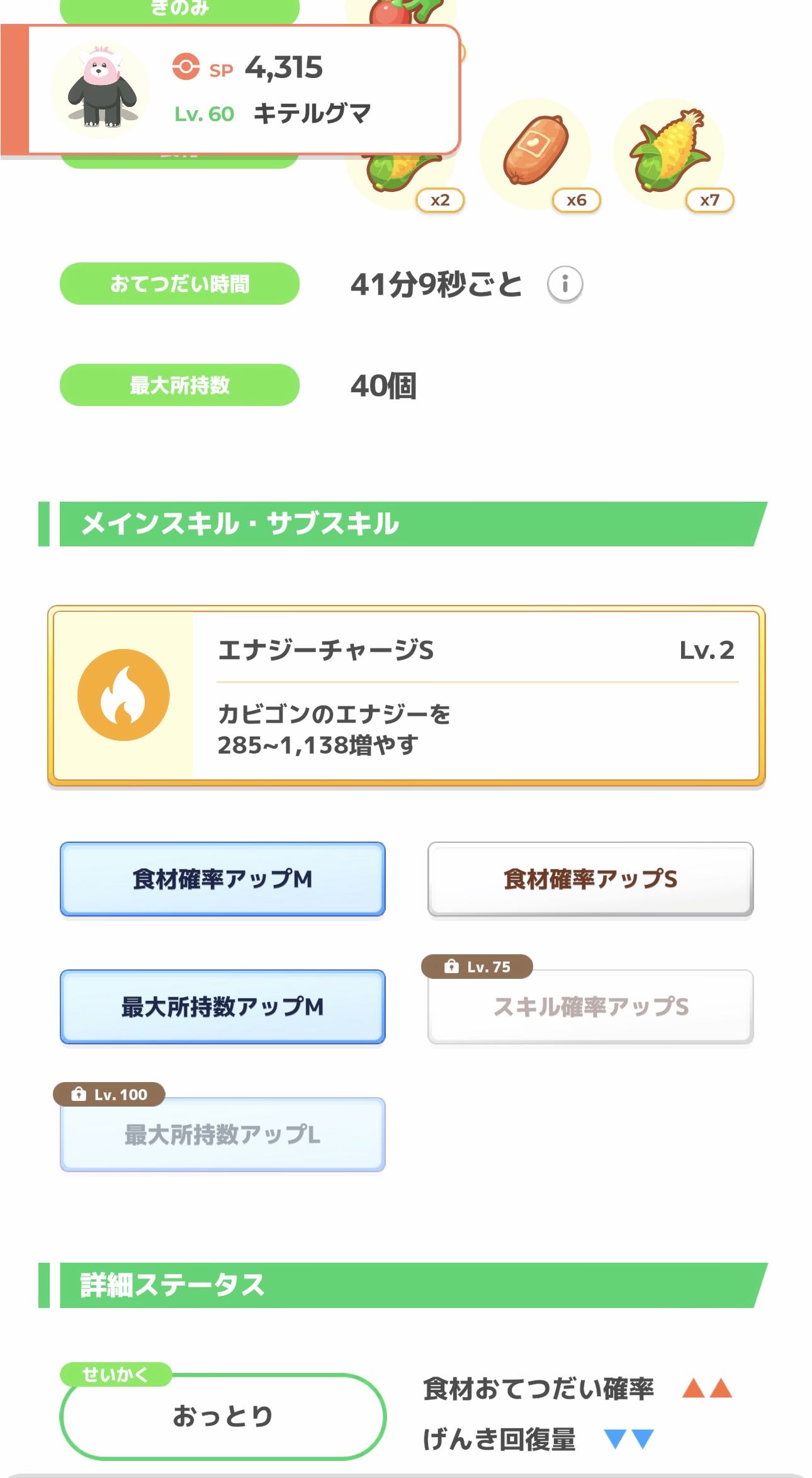Tap the 食材確率アップS sub skill
Screen dimensions: 812x1478
[x=590, y=879]
